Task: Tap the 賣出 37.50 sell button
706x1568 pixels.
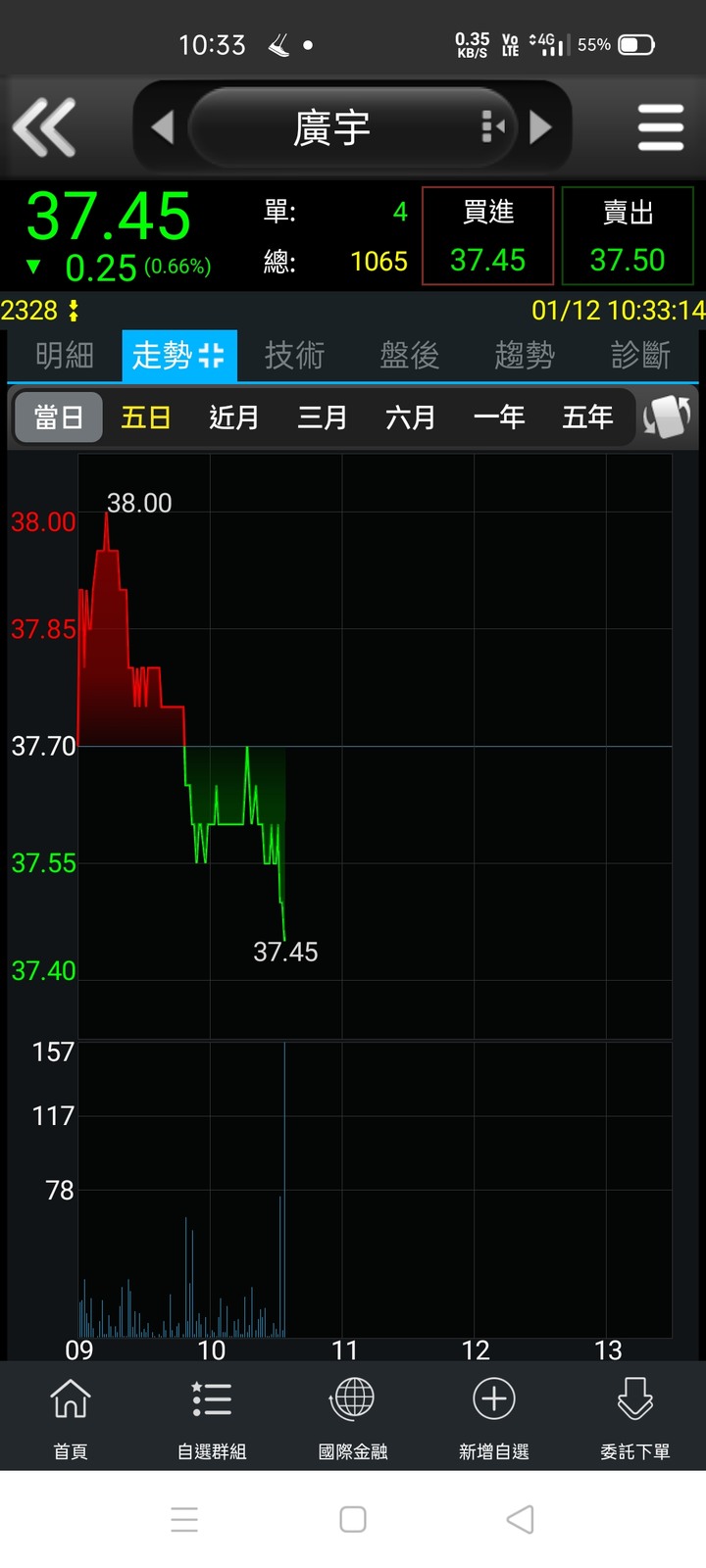Action: tap(628, 236)
